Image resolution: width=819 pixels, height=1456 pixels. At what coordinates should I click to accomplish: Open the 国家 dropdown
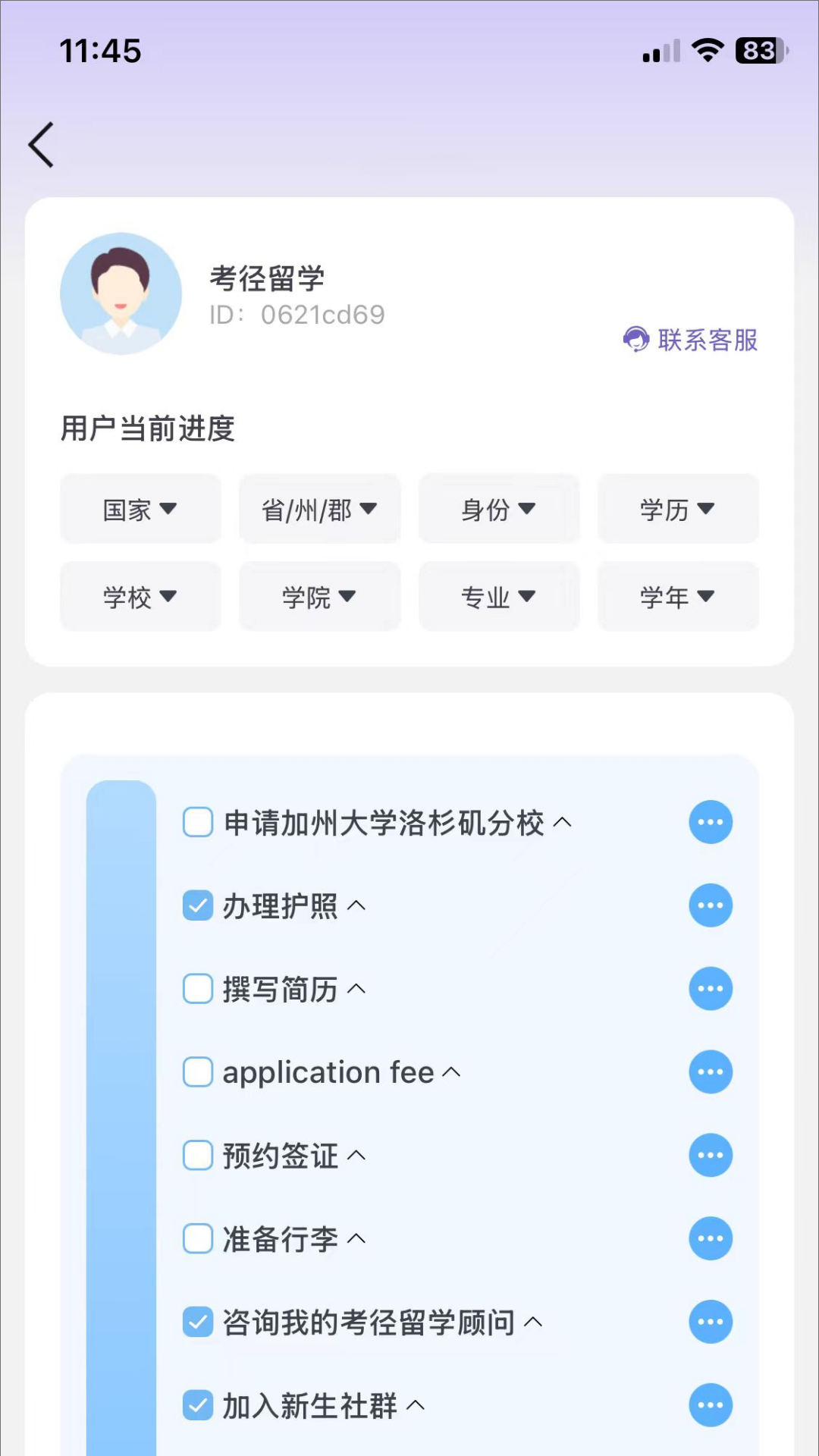(140, 509)
